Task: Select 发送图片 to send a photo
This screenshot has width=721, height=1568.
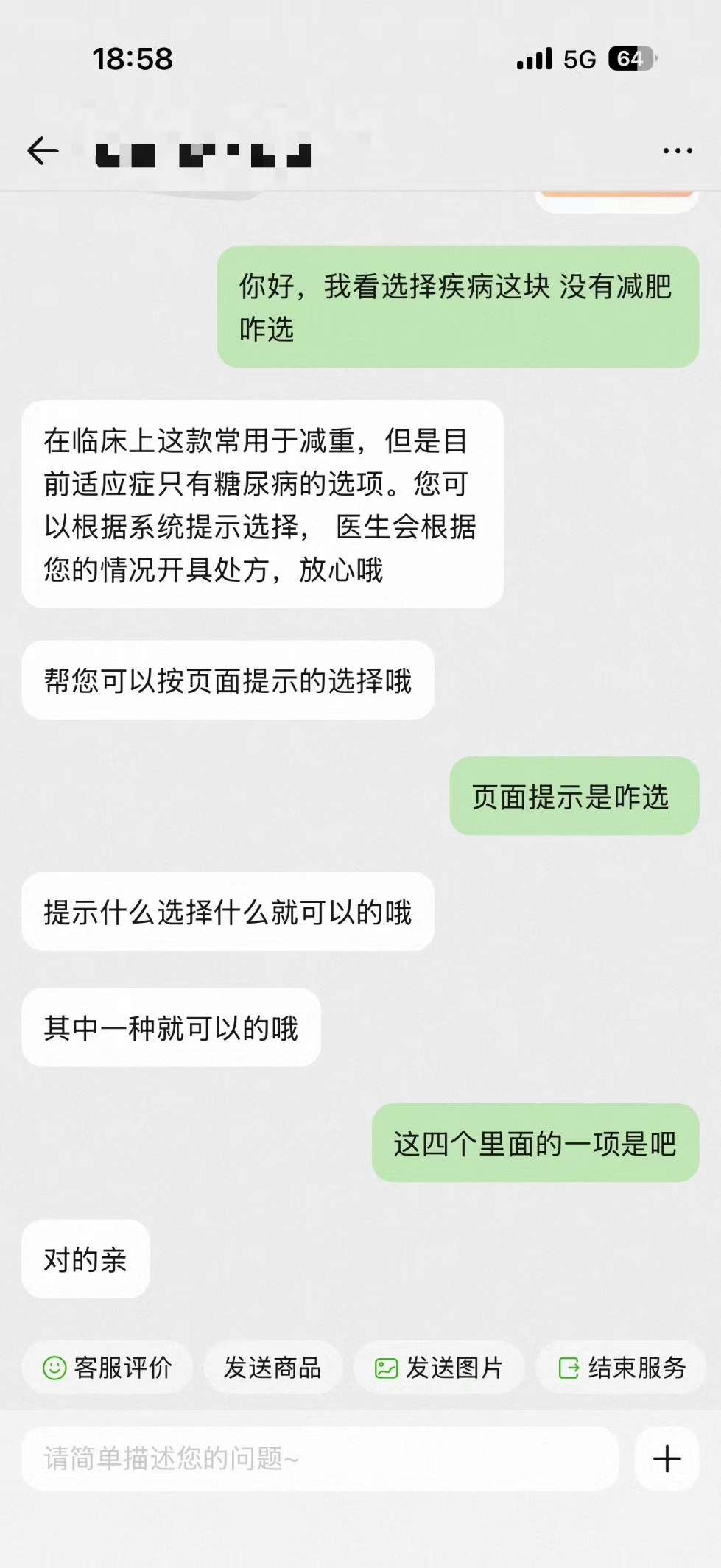Action: tap(438, 1368)
